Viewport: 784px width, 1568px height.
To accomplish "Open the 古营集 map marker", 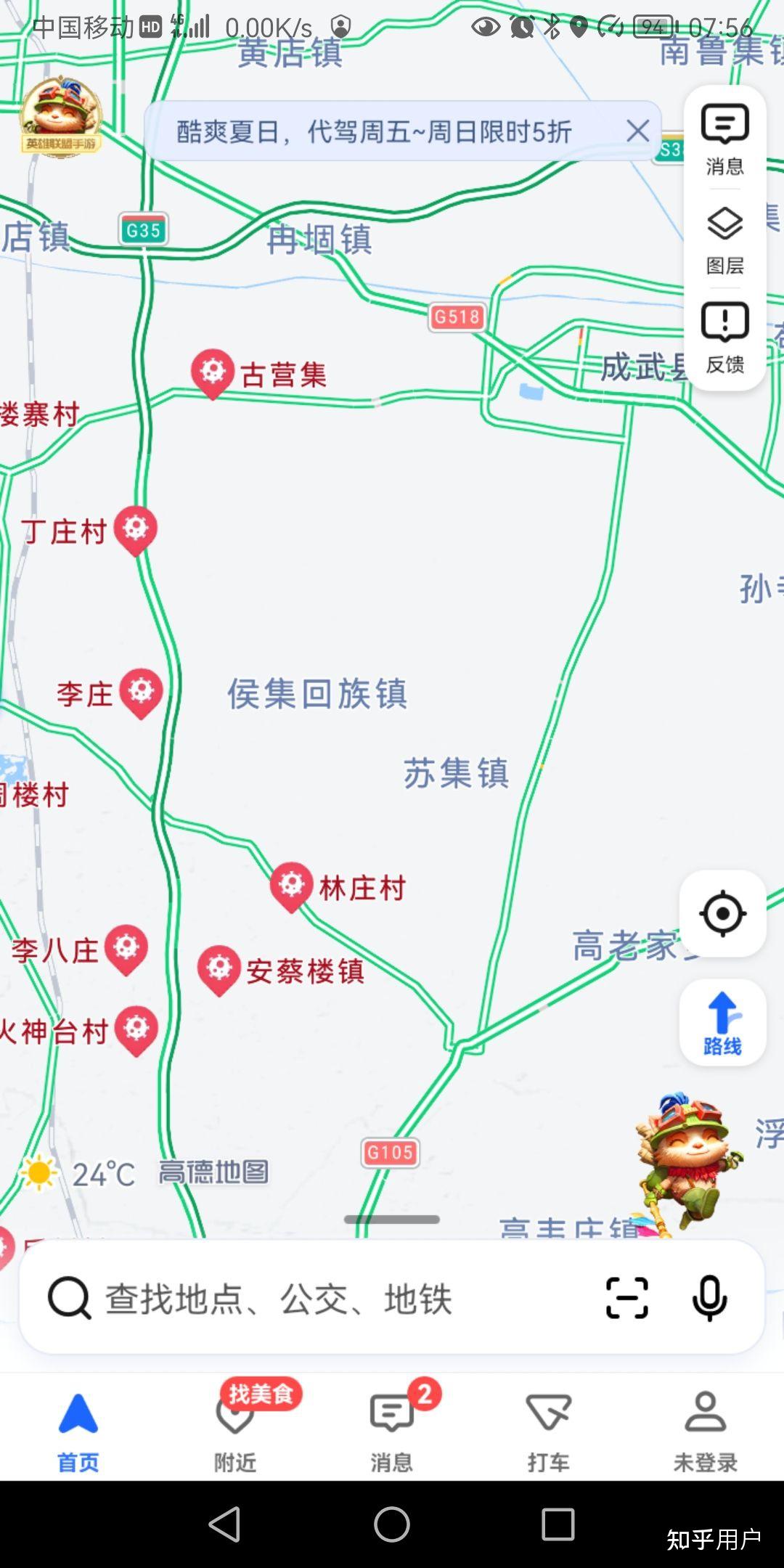I will pyautogui.click(x=213, y=373).
